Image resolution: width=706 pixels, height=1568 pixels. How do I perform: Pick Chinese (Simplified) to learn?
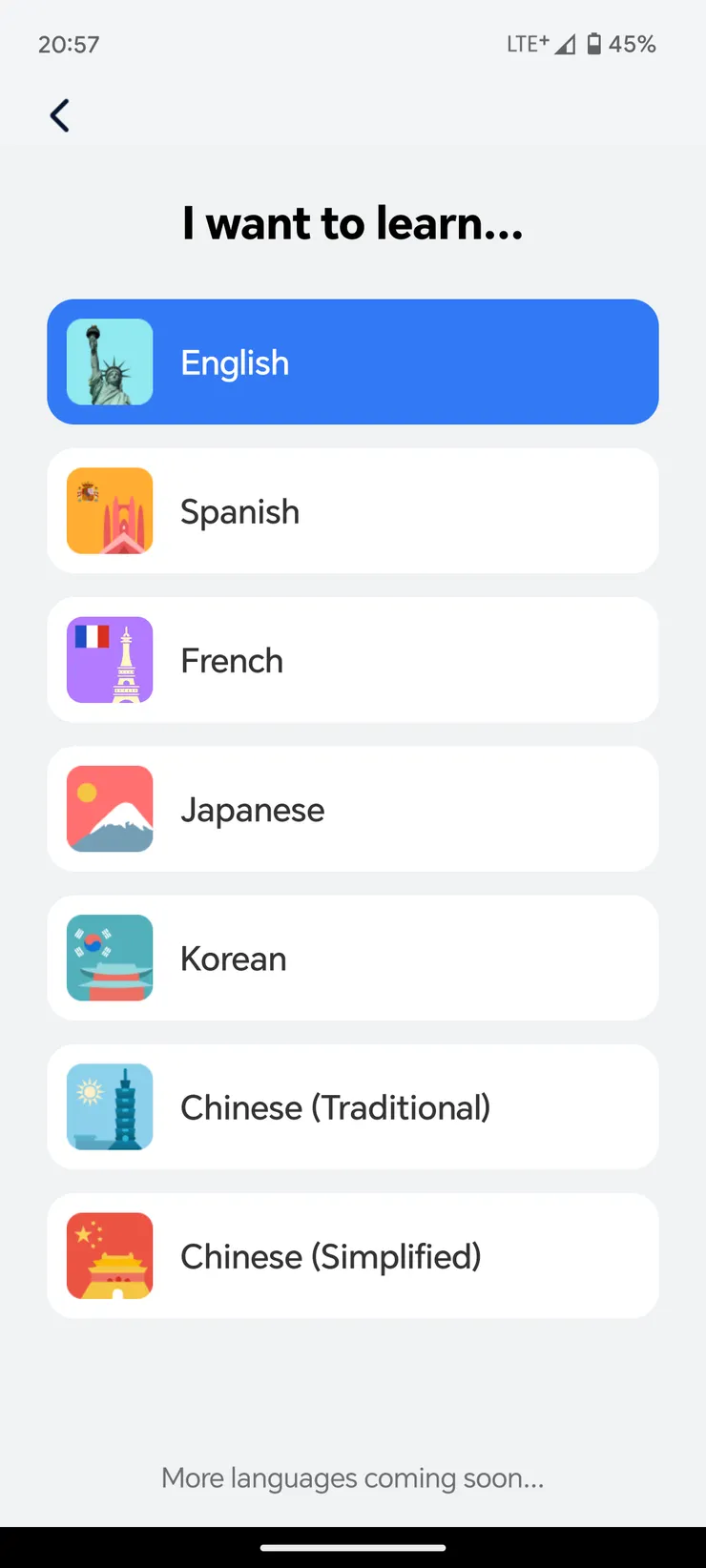pos(353,1256)
